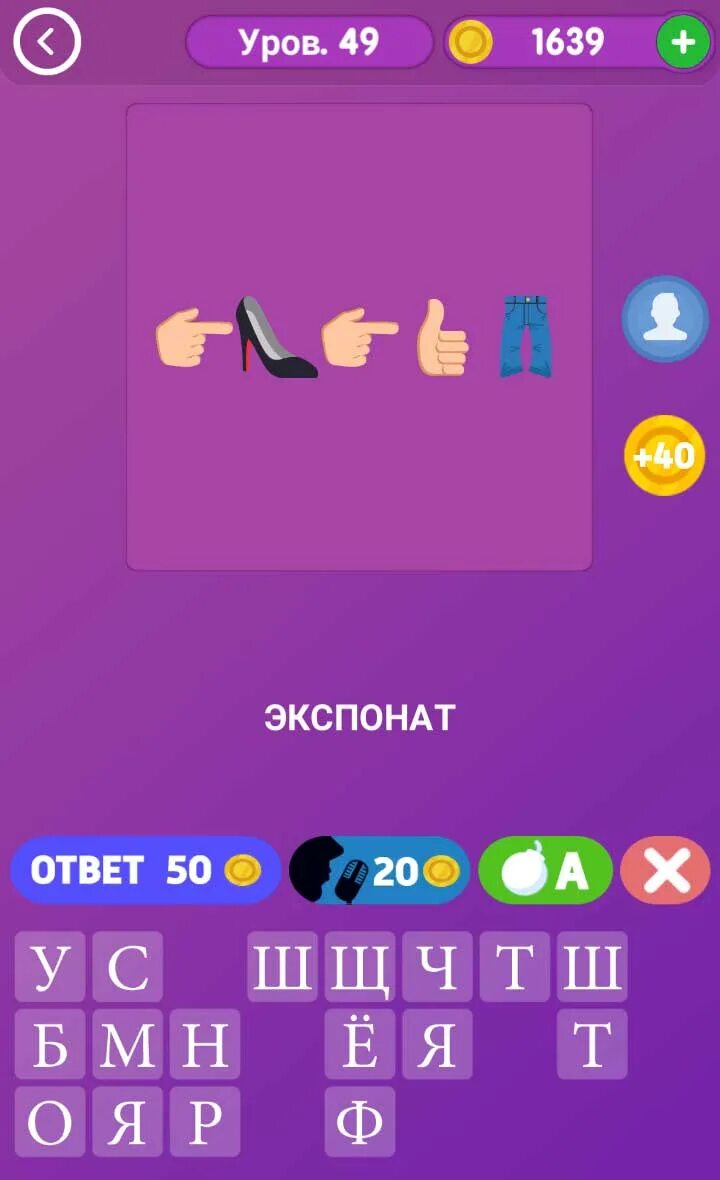This screenshot has height=1180, width=720.
Task: Ask a friend via profile icon
Action: pyautogui.click(x=665, y=318)
